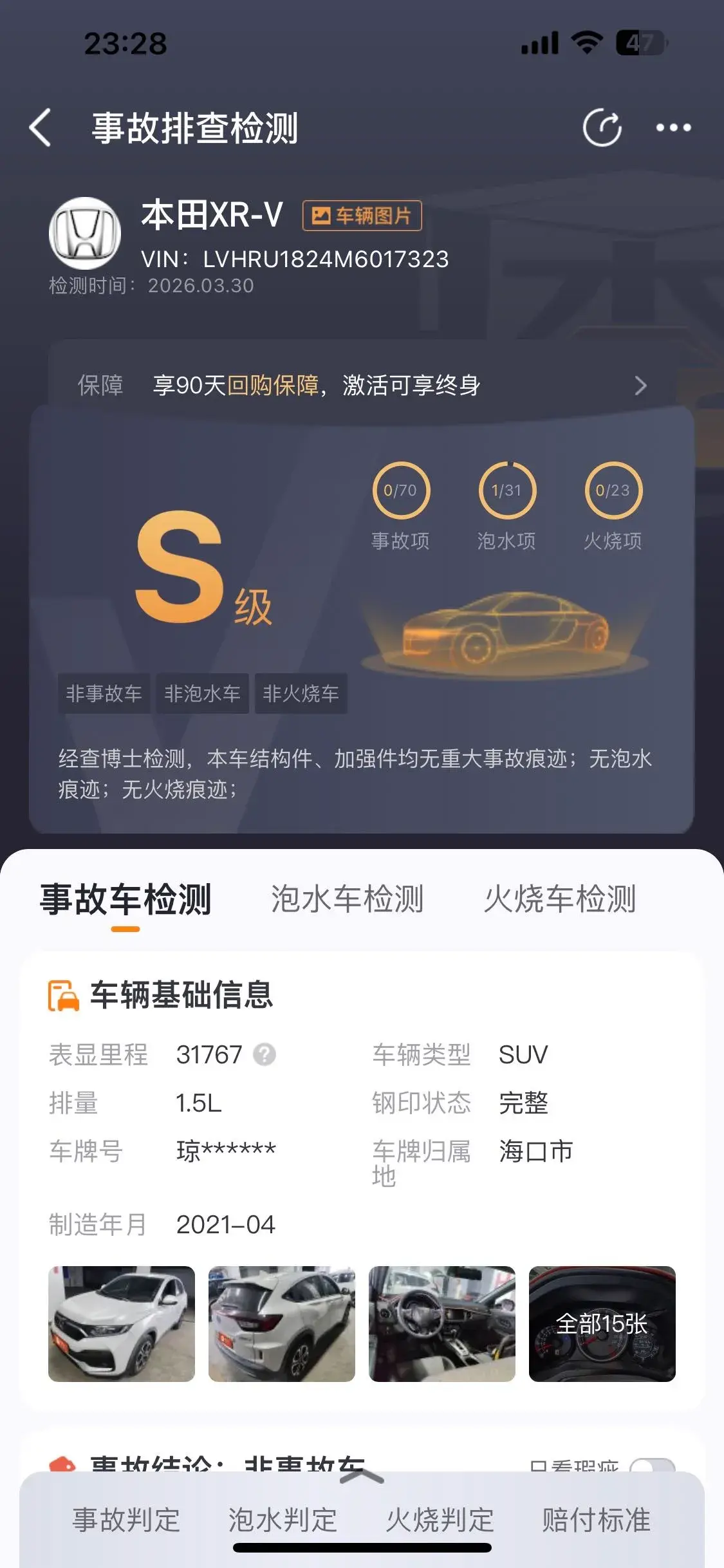Jump to 泡水判定 section

283,1520
